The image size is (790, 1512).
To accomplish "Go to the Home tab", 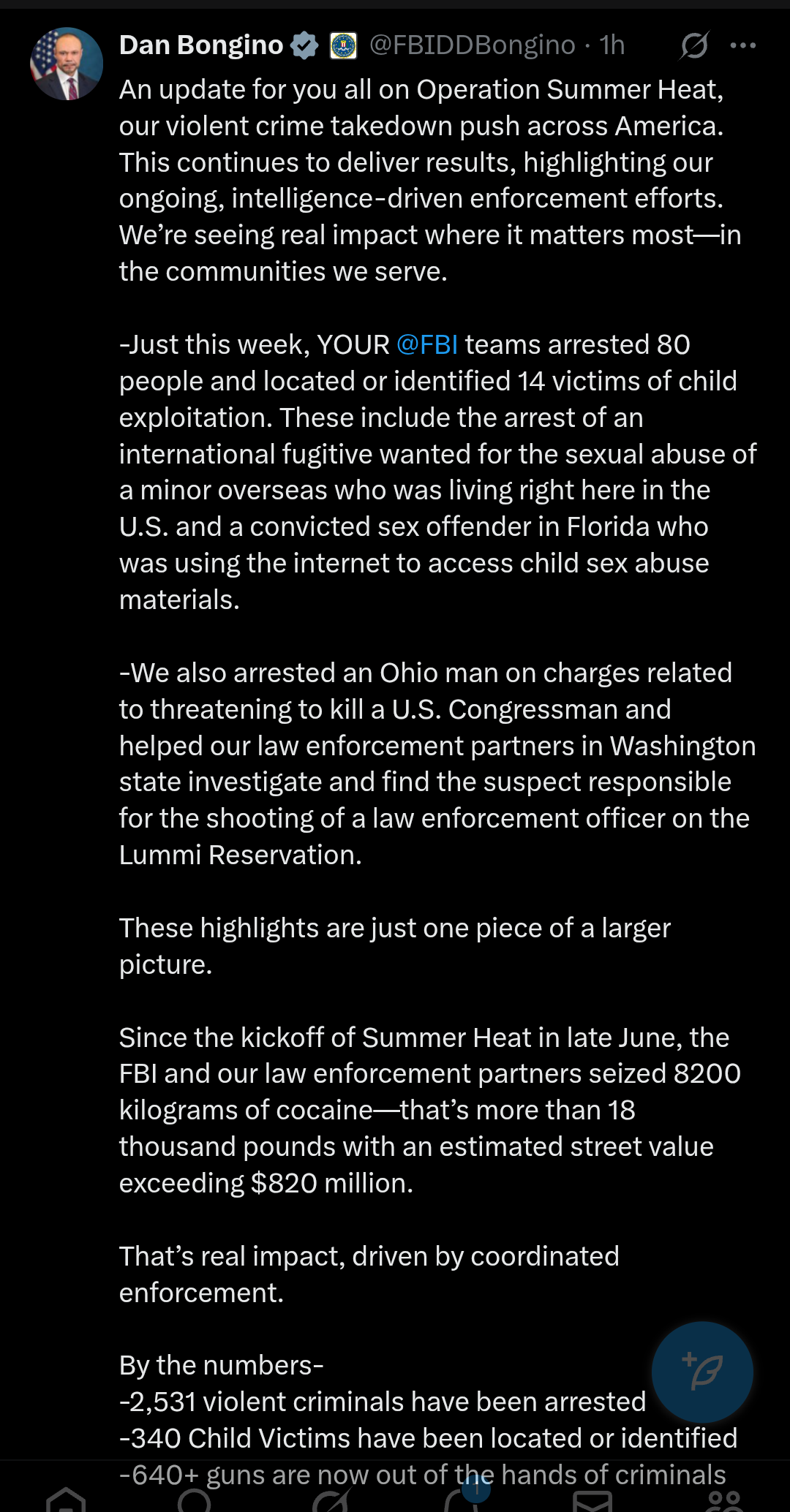I will [x=66, y=1499].
